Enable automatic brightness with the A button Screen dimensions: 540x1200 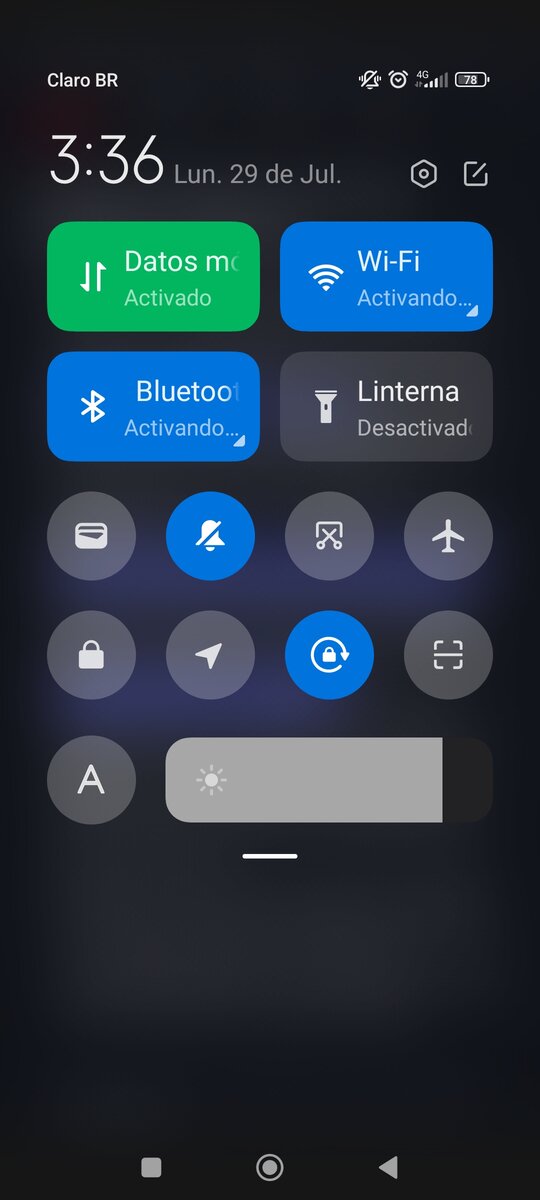coord(91,780)
